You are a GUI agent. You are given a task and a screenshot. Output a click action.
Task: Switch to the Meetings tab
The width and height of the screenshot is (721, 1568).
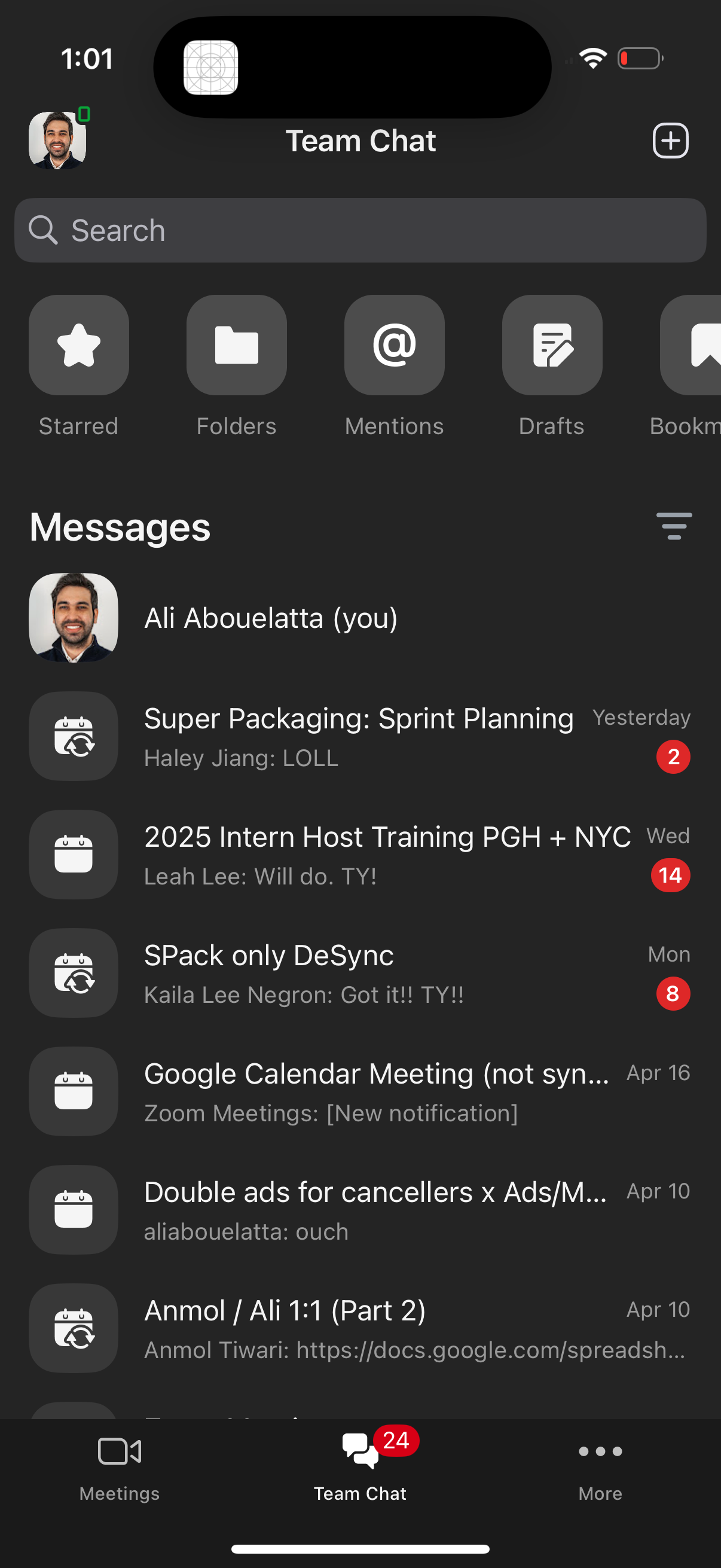point(118,1473)
